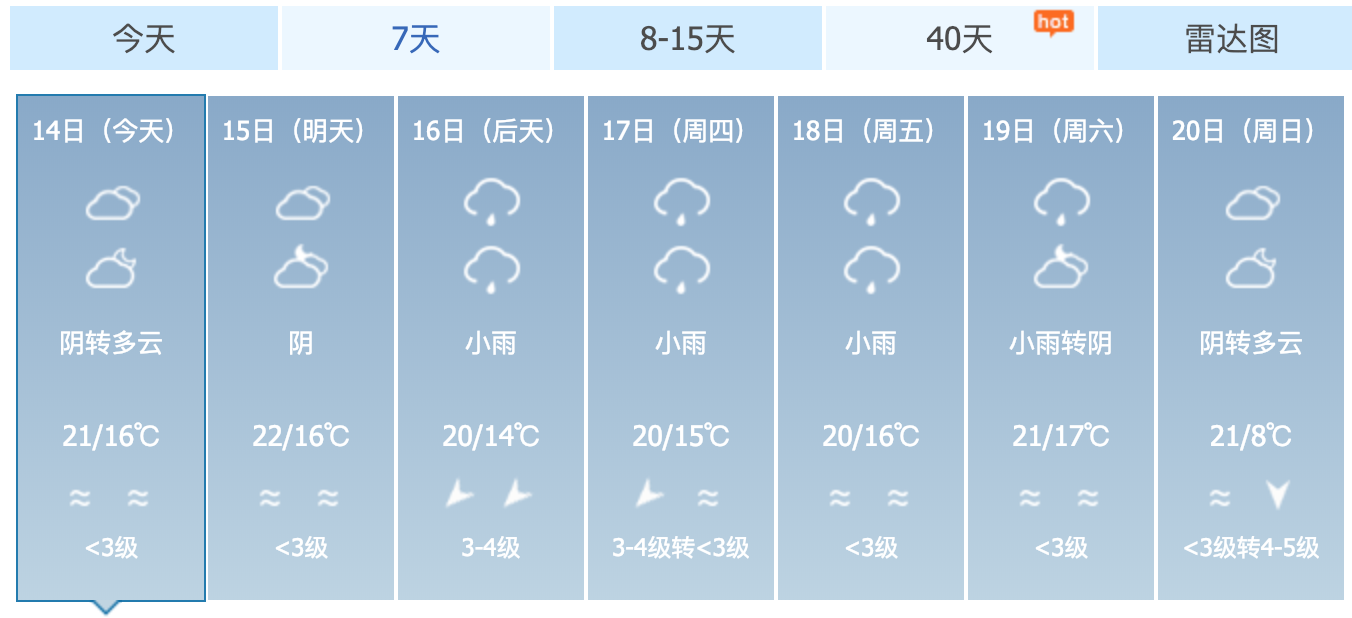The height and width of the screenshot is (618, 1352).
Task: Tap the 16日（后天）forecast card
Action: click(x=491, y=347)
